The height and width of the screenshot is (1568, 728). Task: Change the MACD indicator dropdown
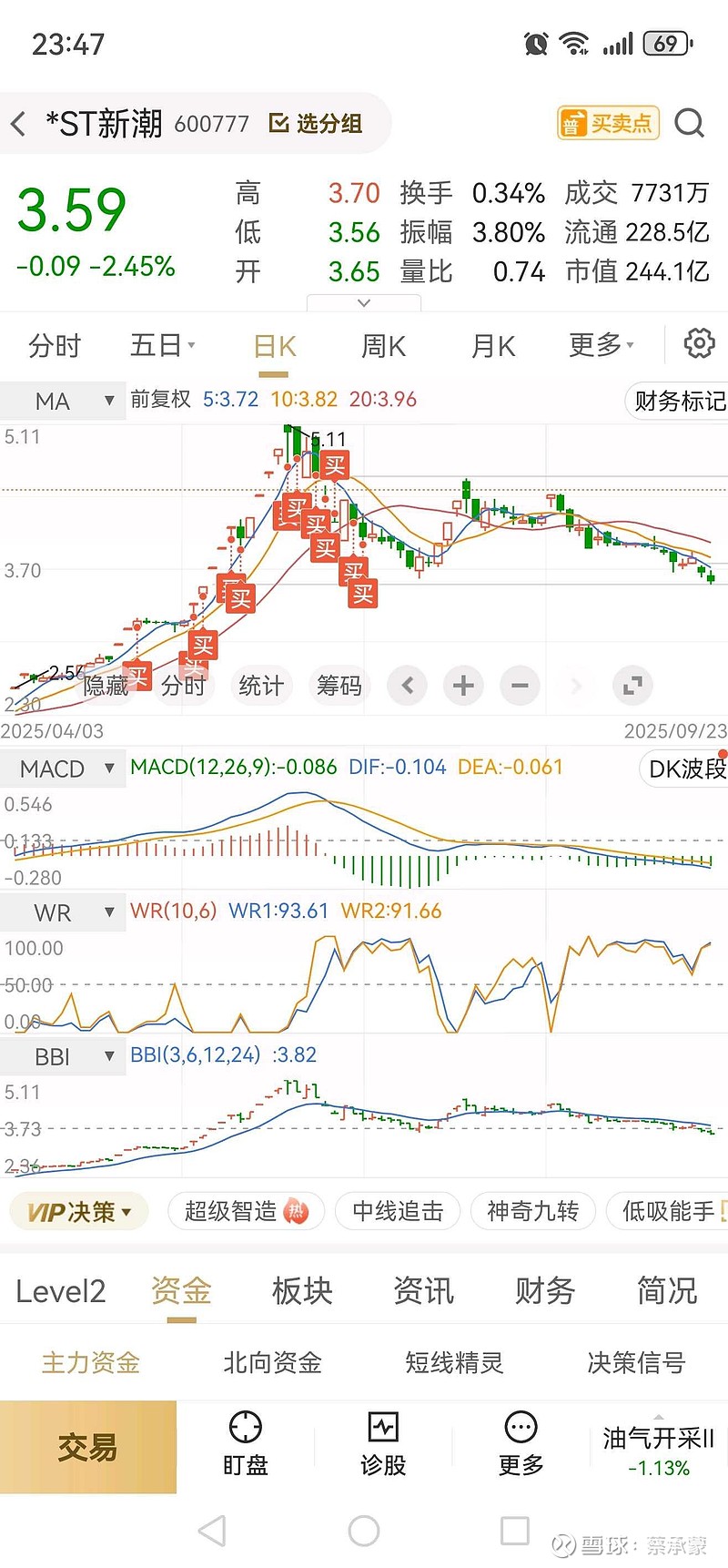[x=62, y=769]
